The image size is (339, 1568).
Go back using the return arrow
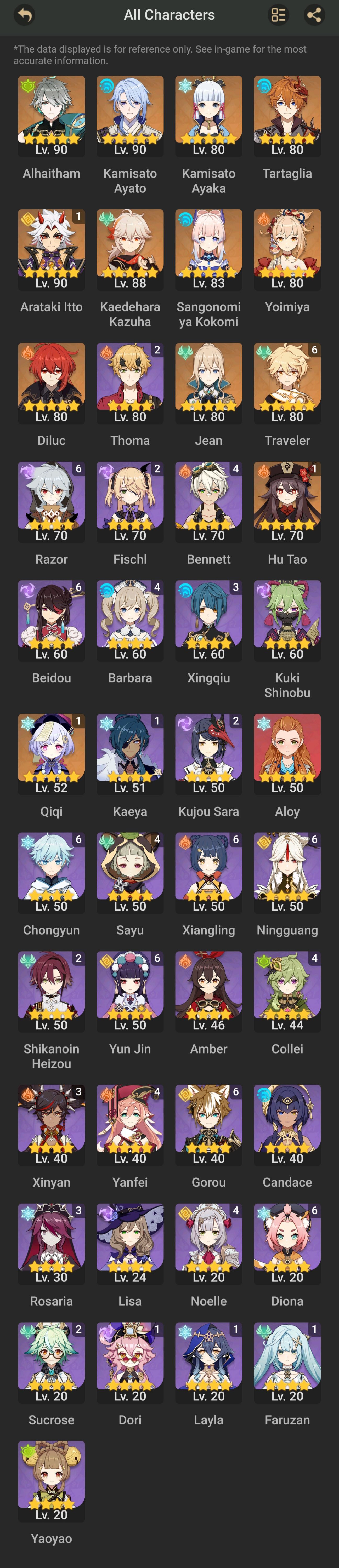click(24, 15)
